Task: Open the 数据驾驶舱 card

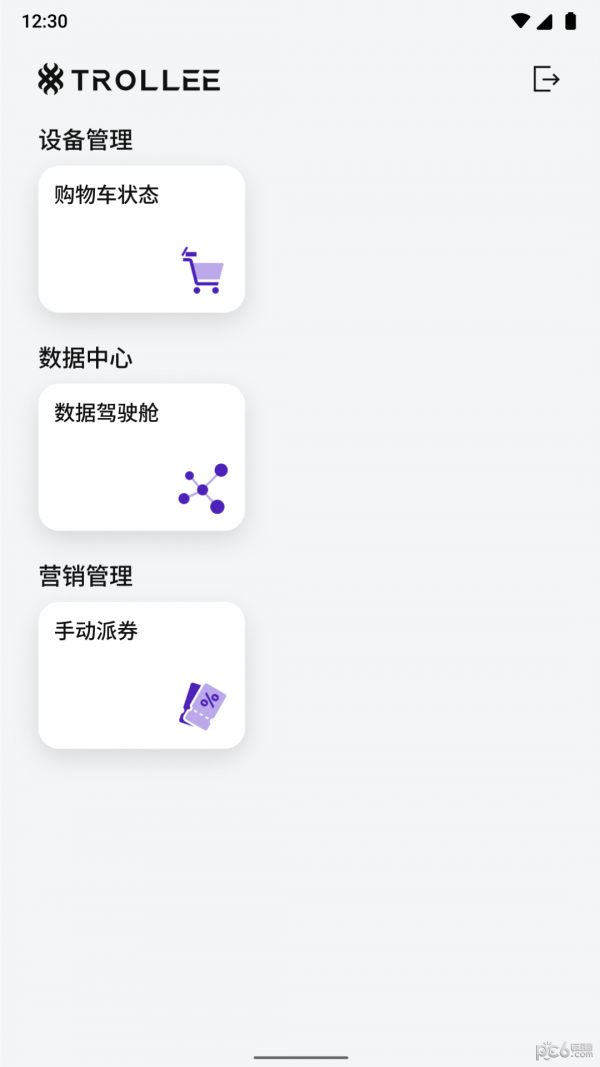Action: pos(141,457)
